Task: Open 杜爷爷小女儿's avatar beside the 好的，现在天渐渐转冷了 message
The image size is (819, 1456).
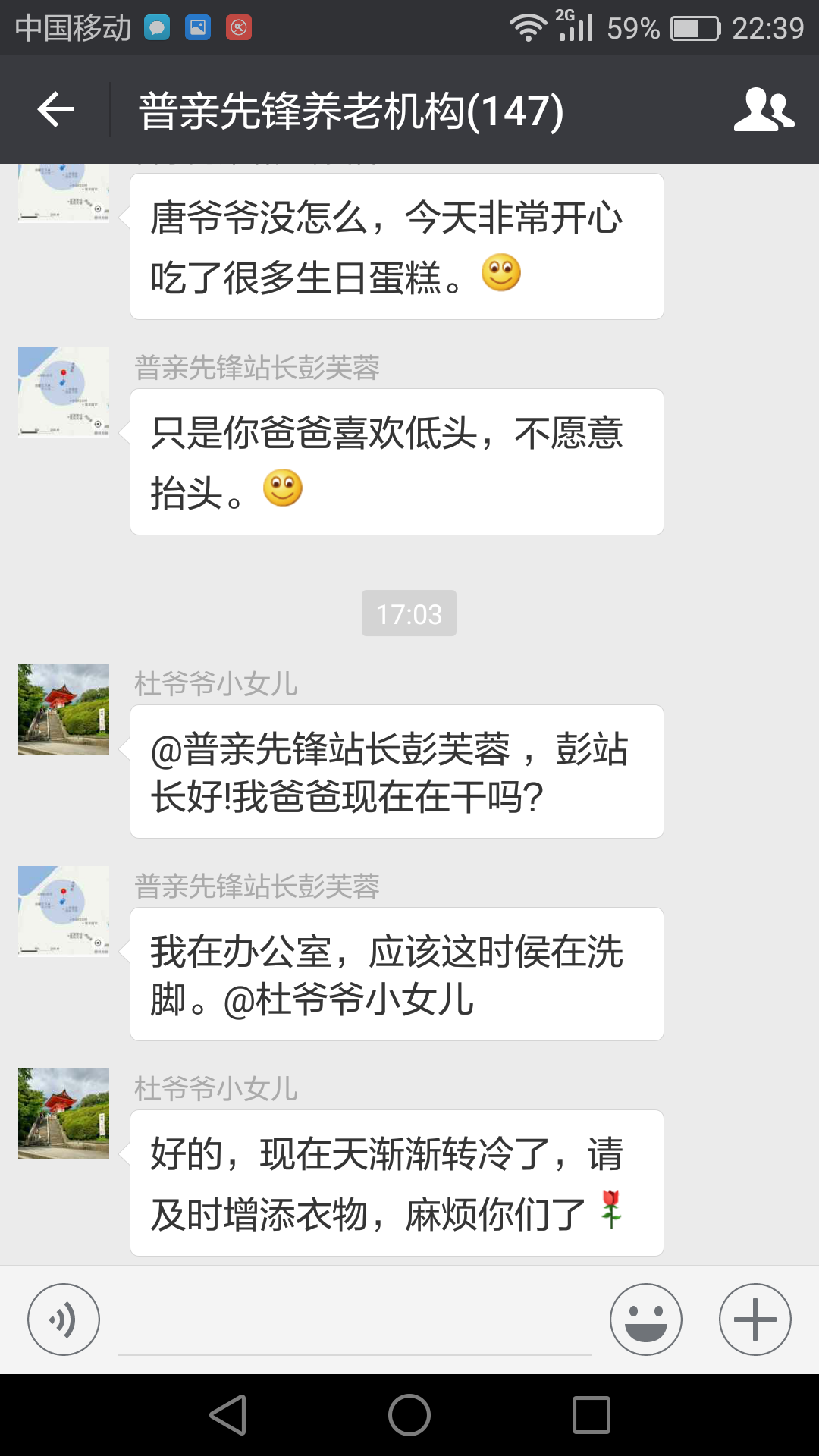Action: pyautogui.click(x=64, y=1114)
